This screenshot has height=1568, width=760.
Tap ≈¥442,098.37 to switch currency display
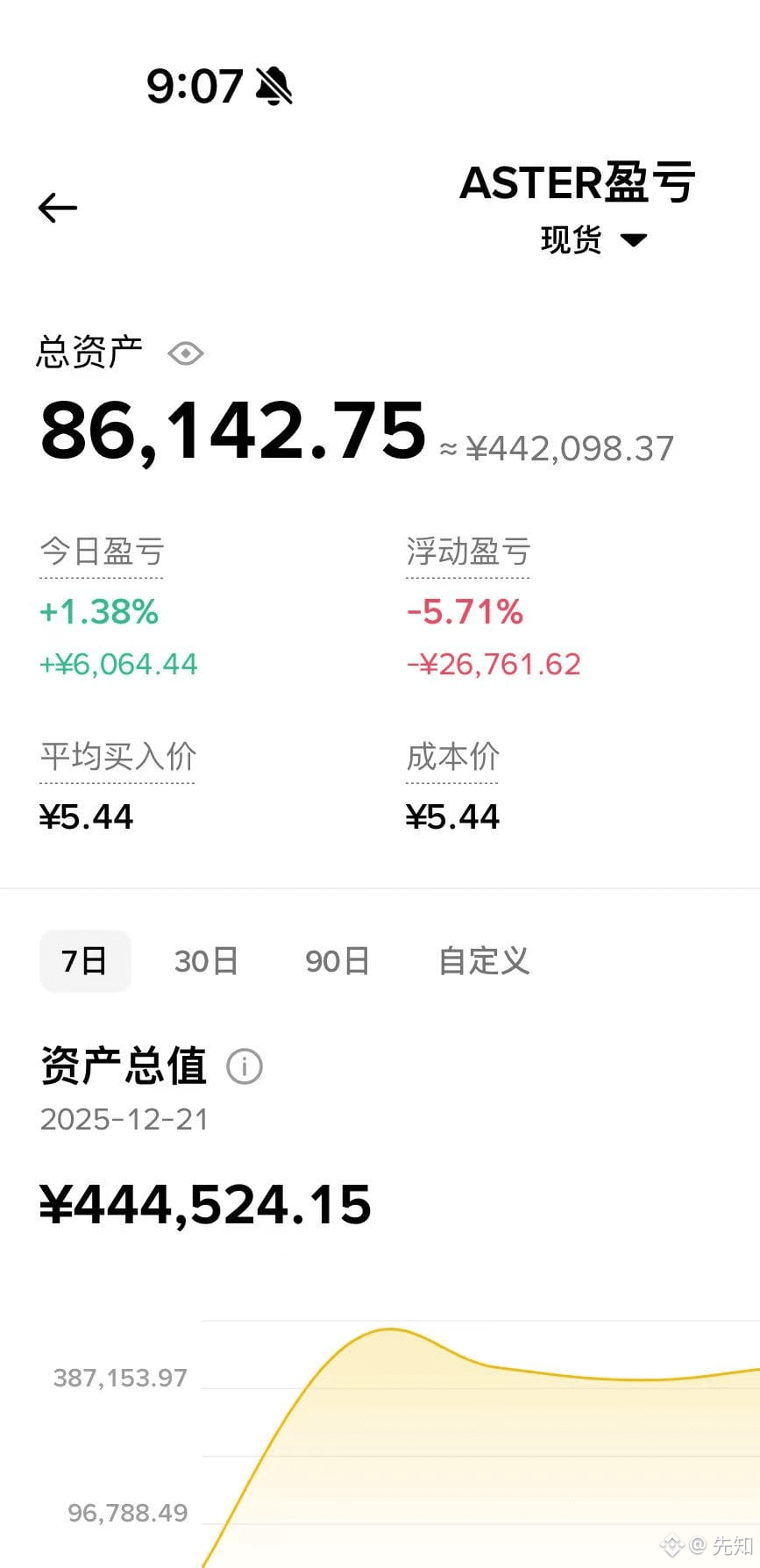[557, 448]
